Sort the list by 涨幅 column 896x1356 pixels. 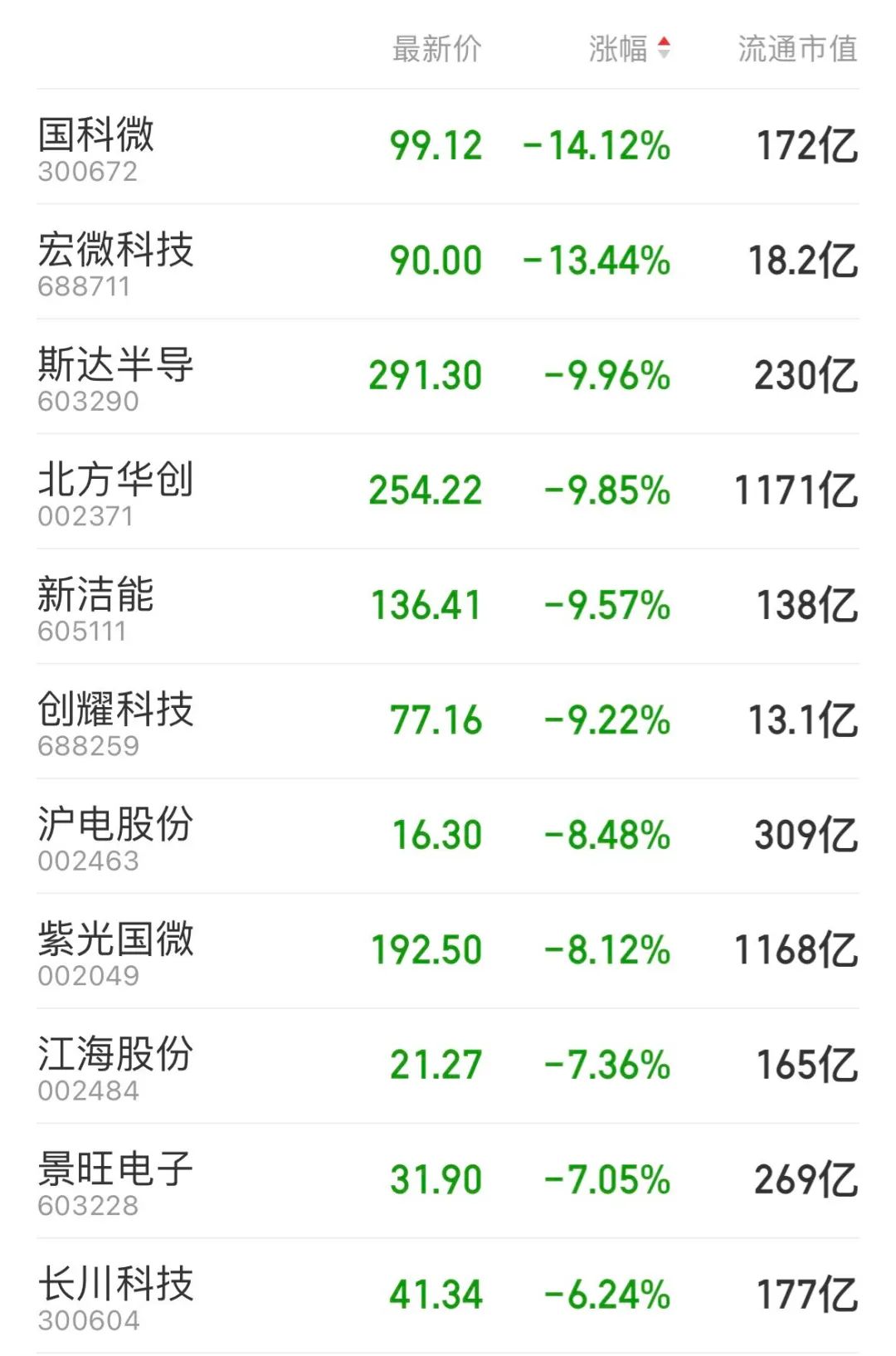(629, 48)
